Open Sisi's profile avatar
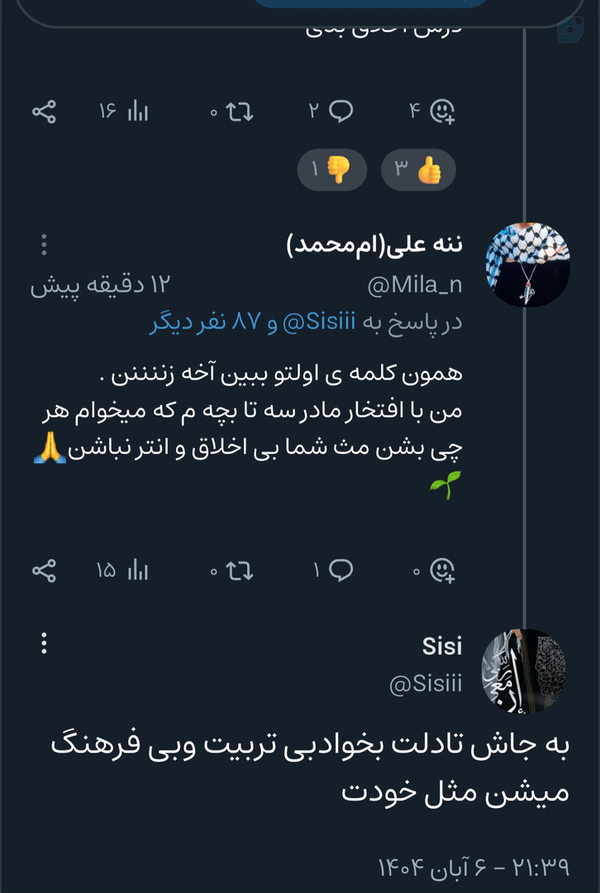Image resolution: width=600 pixels, height=893 pixels. click(x=524, y=671)
